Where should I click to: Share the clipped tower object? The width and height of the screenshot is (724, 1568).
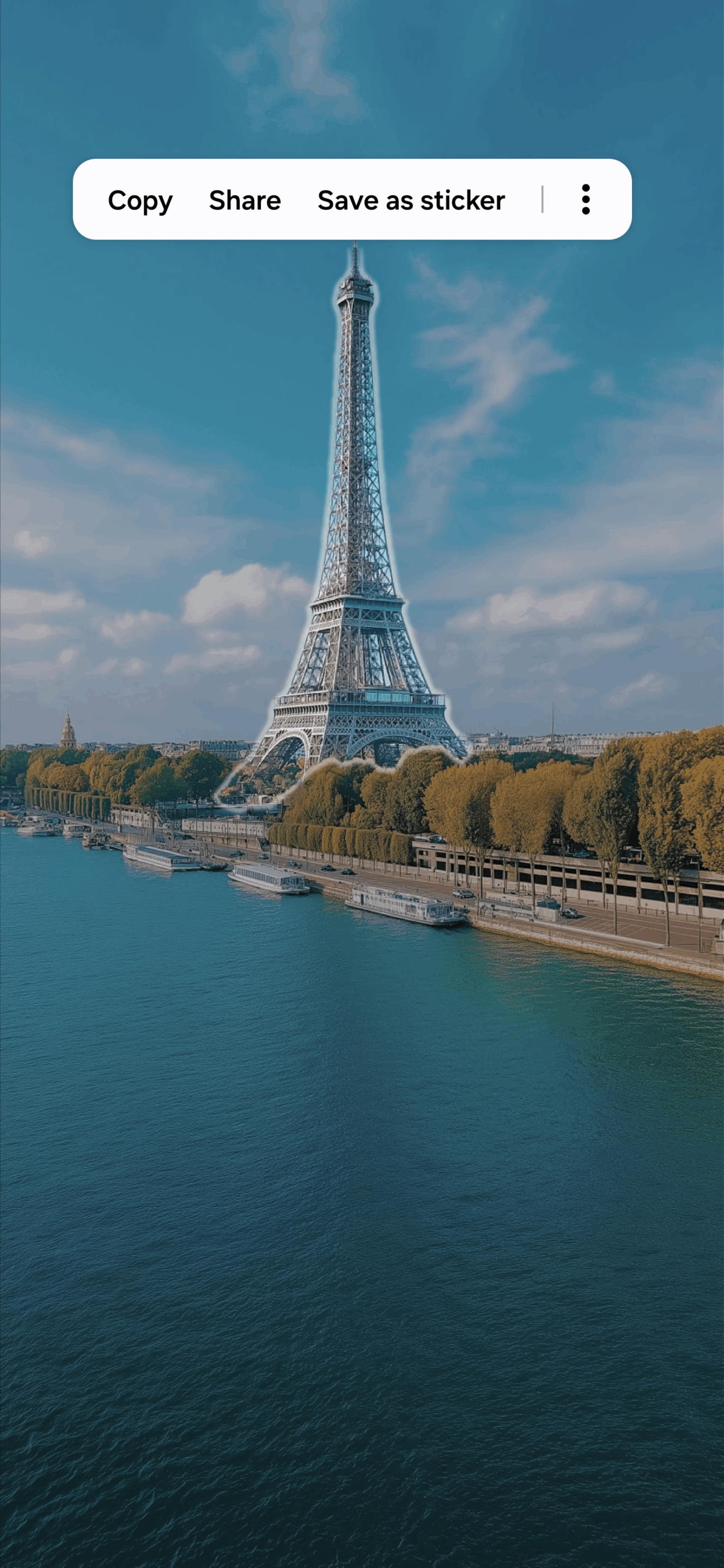[245, 200]
